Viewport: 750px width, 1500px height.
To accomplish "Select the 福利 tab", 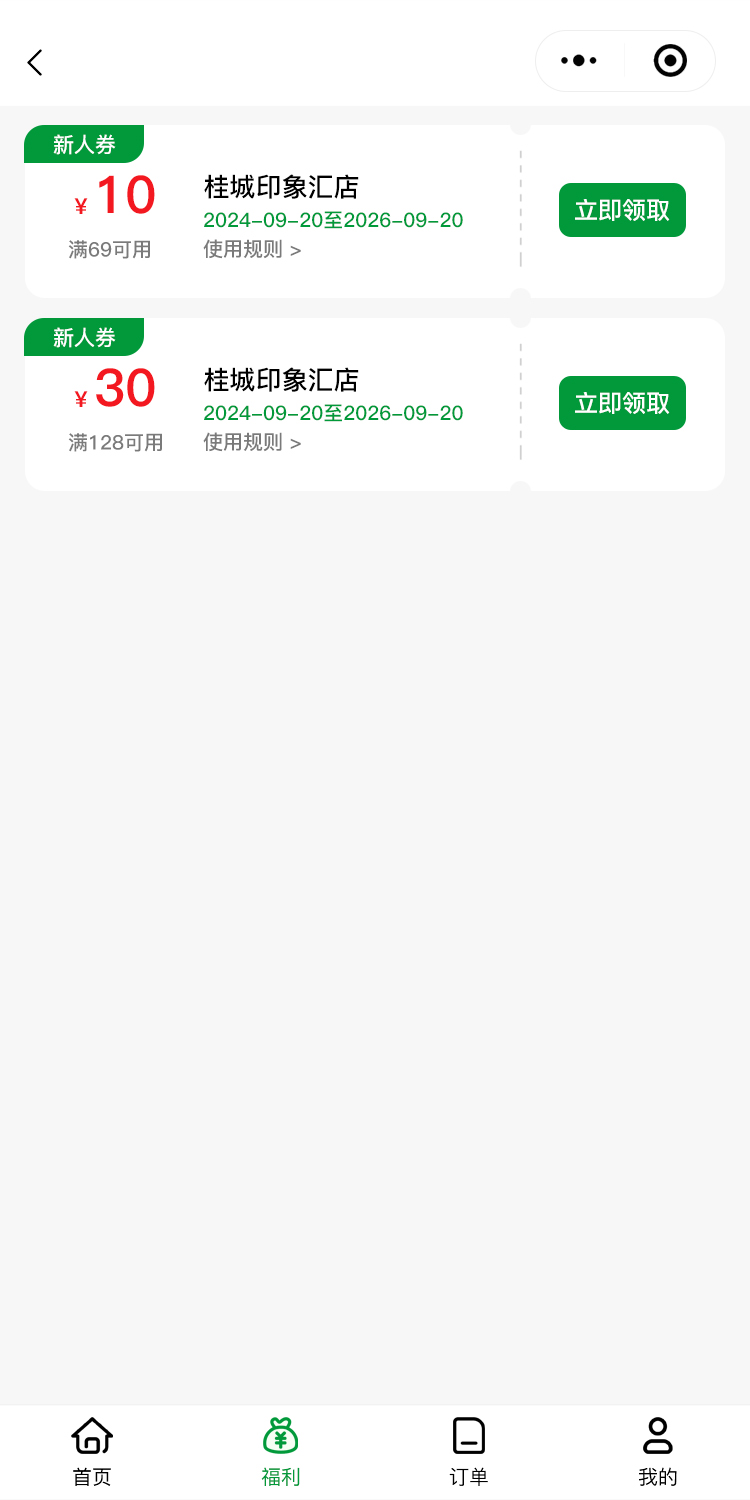I will (x=281, y=1451).
